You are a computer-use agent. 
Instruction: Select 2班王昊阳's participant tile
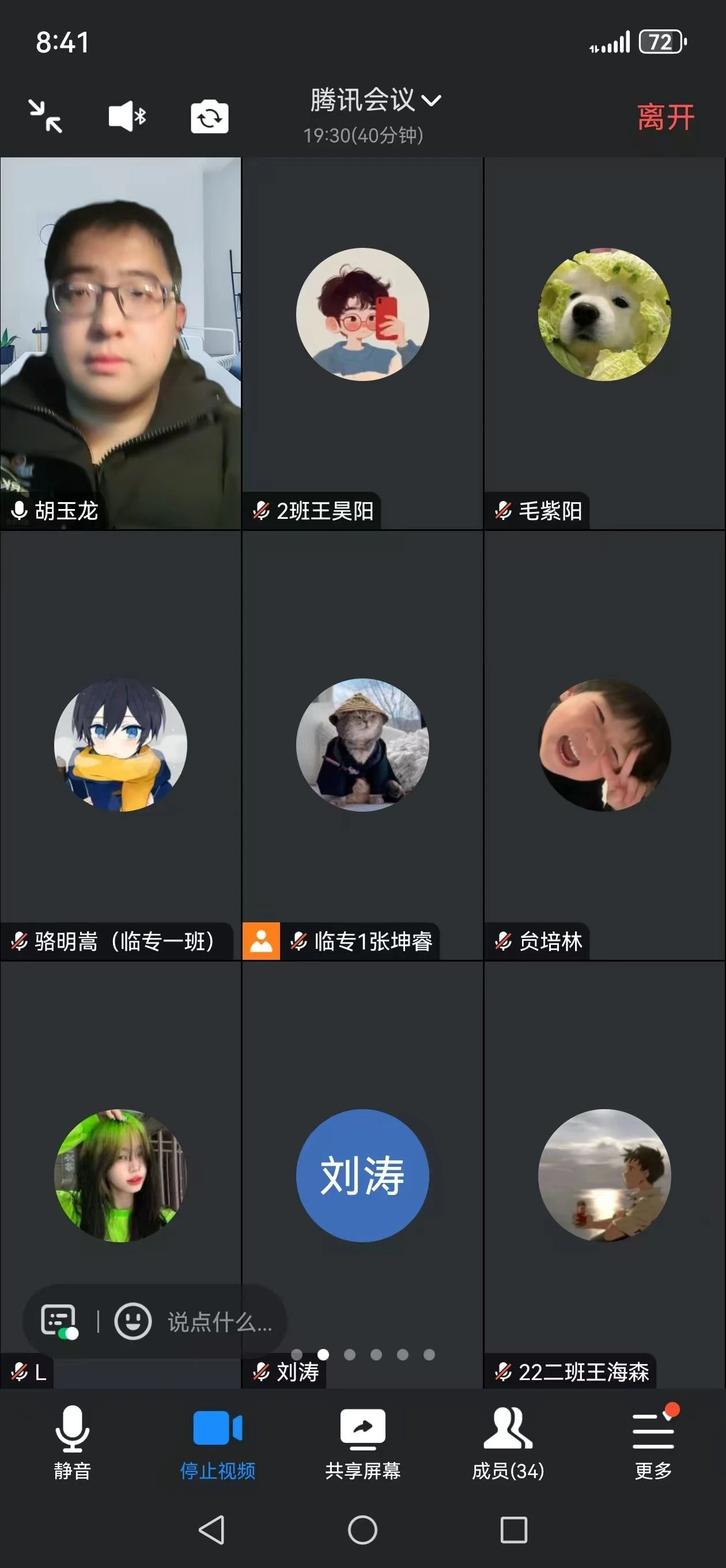pyautogui.click(x=362, y=344)
